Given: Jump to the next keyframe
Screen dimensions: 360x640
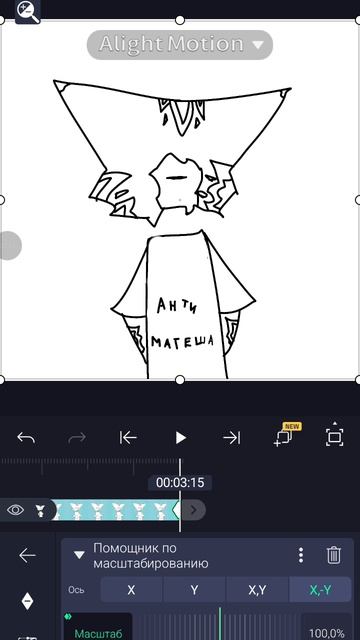Looking at the screenshot, I should (231, 438).
